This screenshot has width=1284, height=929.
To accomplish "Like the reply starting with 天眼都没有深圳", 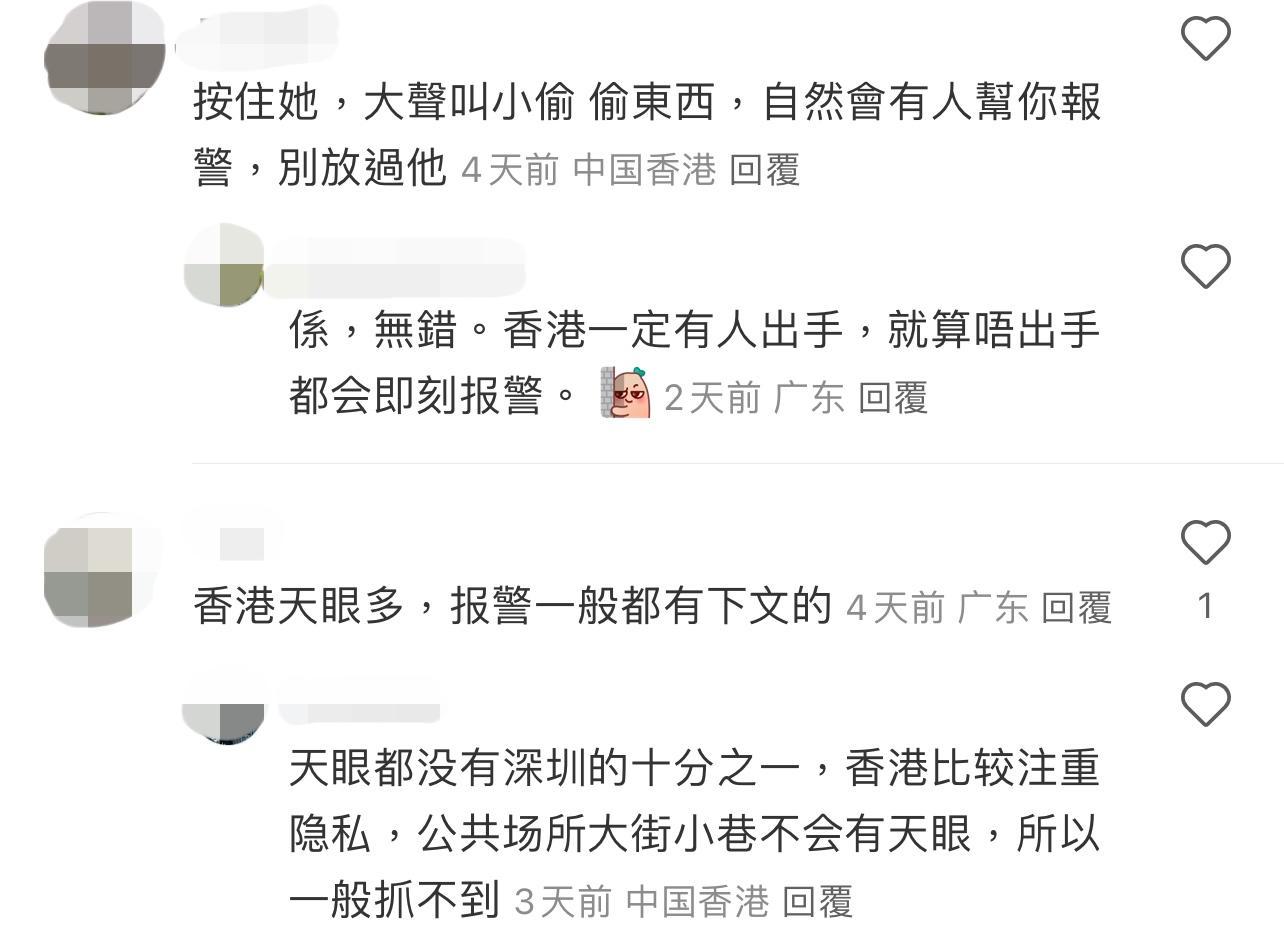I will pos(1205,704).
